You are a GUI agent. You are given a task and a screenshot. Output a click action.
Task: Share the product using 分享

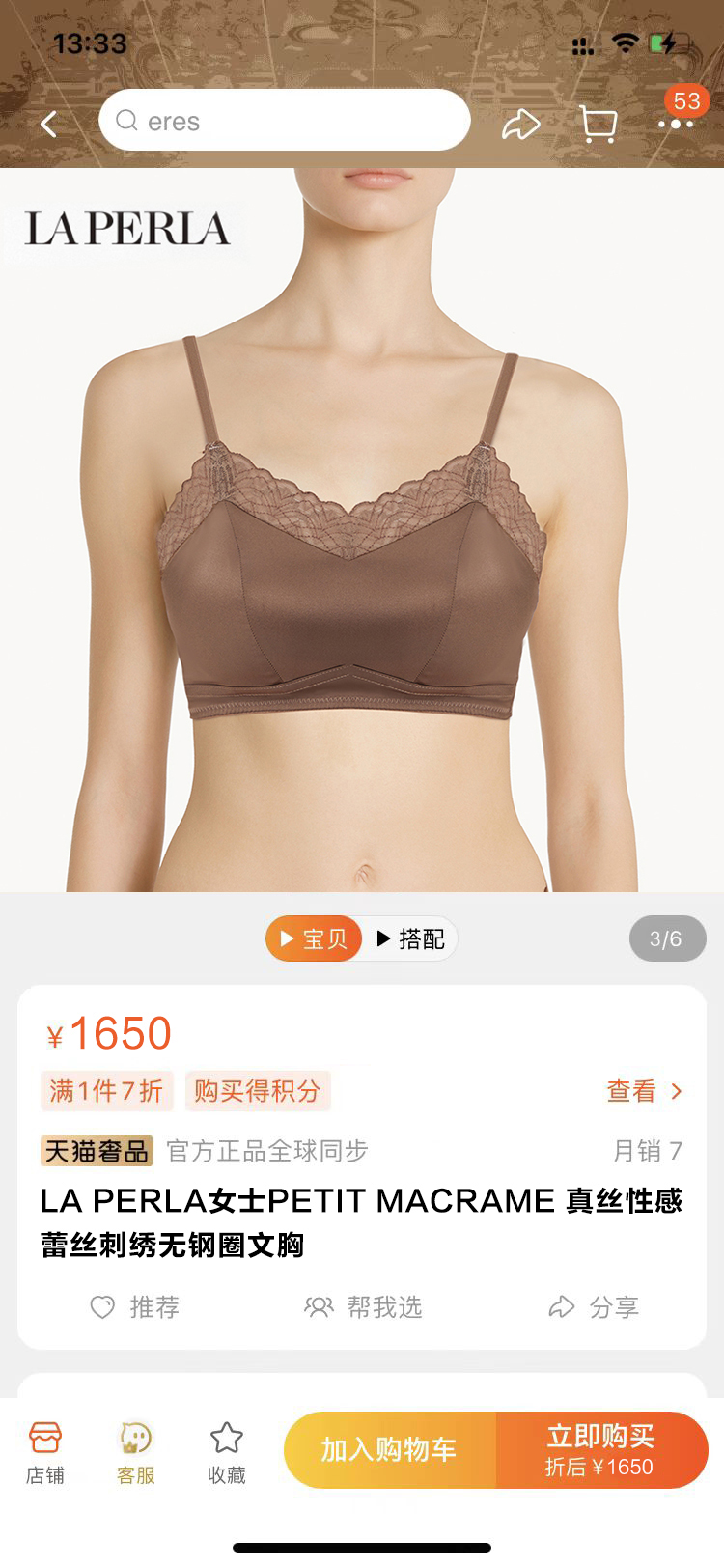[x=594, y=1307]
